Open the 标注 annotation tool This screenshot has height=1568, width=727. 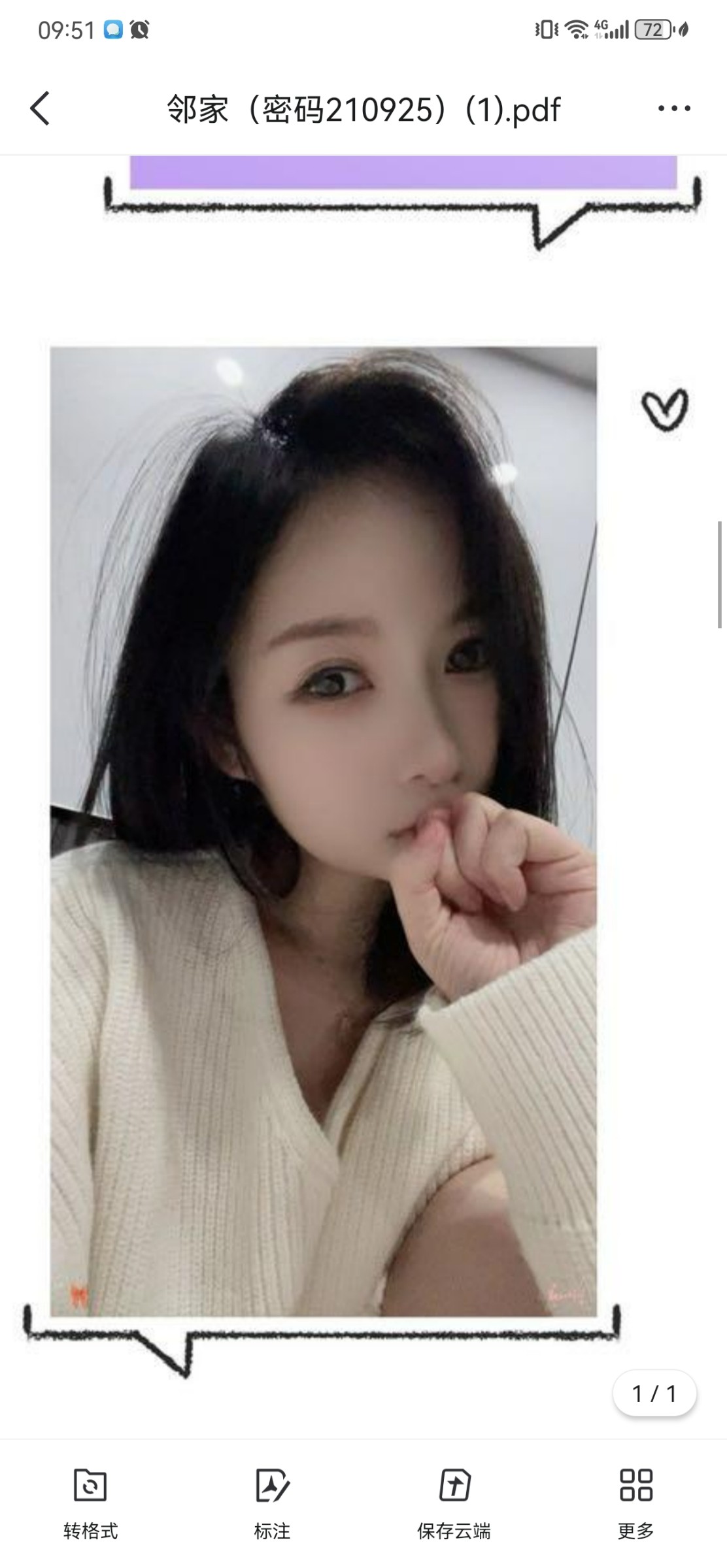(272, 1500)
